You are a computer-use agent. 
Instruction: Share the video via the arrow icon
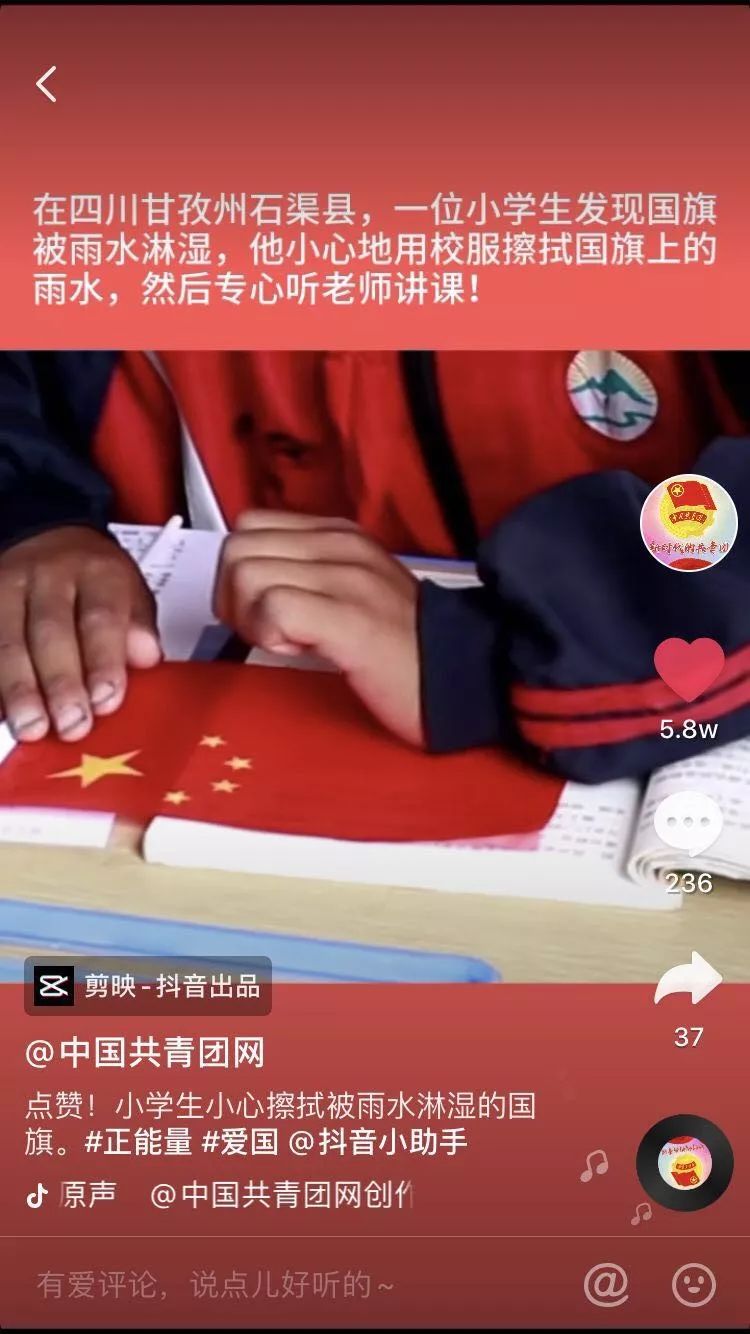point(688,980)
